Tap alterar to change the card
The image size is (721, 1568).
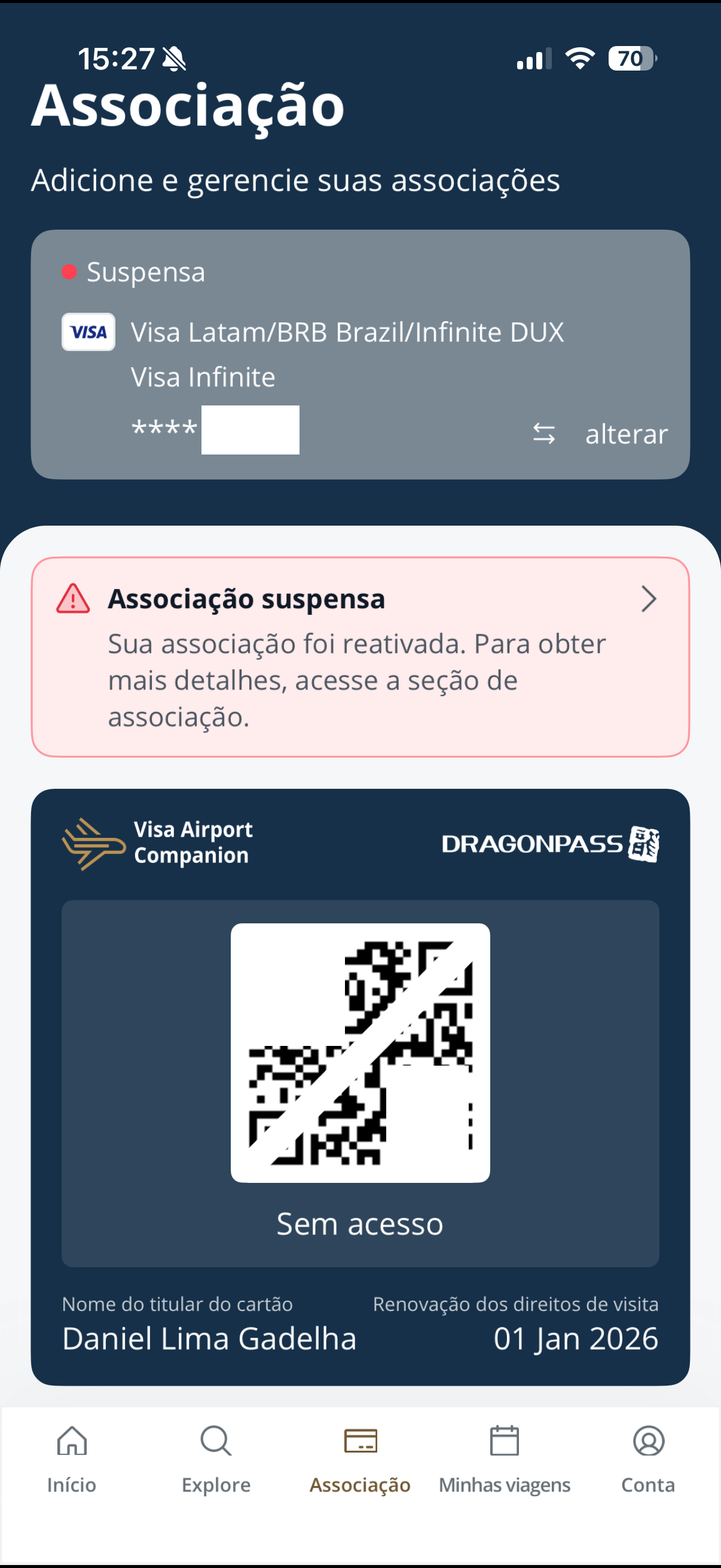click(x=626, y=433)
